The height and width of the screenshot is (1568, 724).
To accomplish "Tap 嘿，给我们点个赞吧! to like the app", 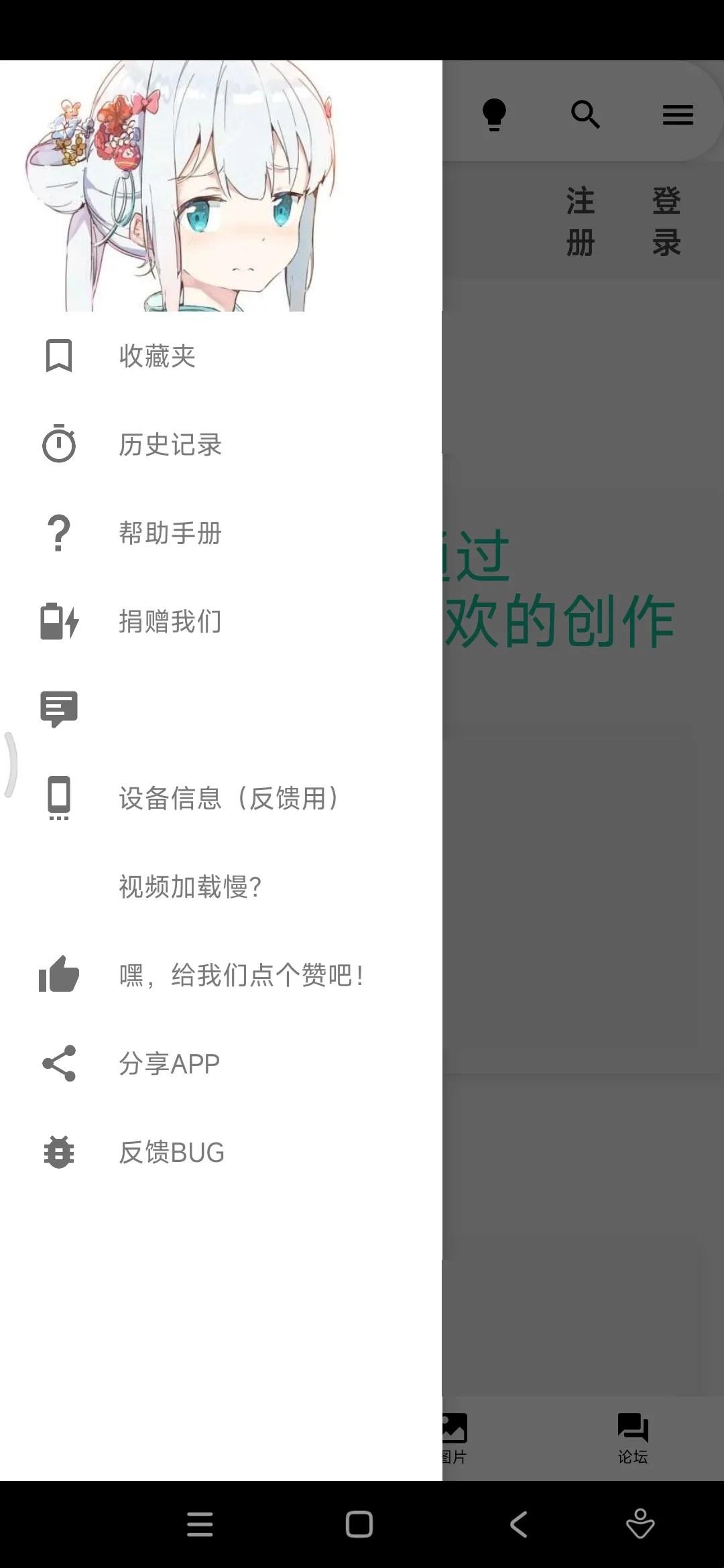I will pyautogui.click(x=241, y=975).
